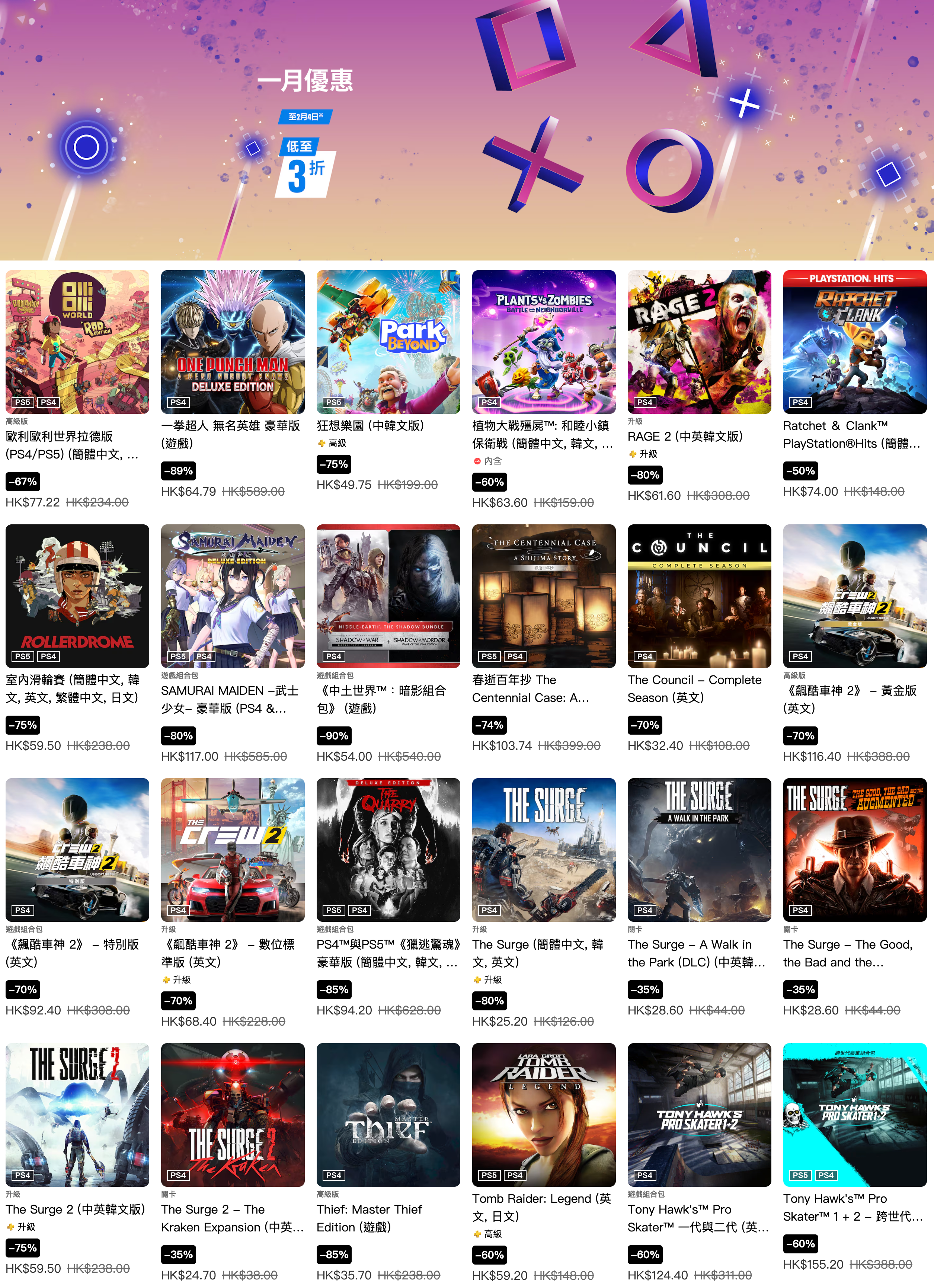This screenshot has width=934, height=1288.
Task: Open Ratchet & Clank PlayStation Hits card
Action: 854,342
